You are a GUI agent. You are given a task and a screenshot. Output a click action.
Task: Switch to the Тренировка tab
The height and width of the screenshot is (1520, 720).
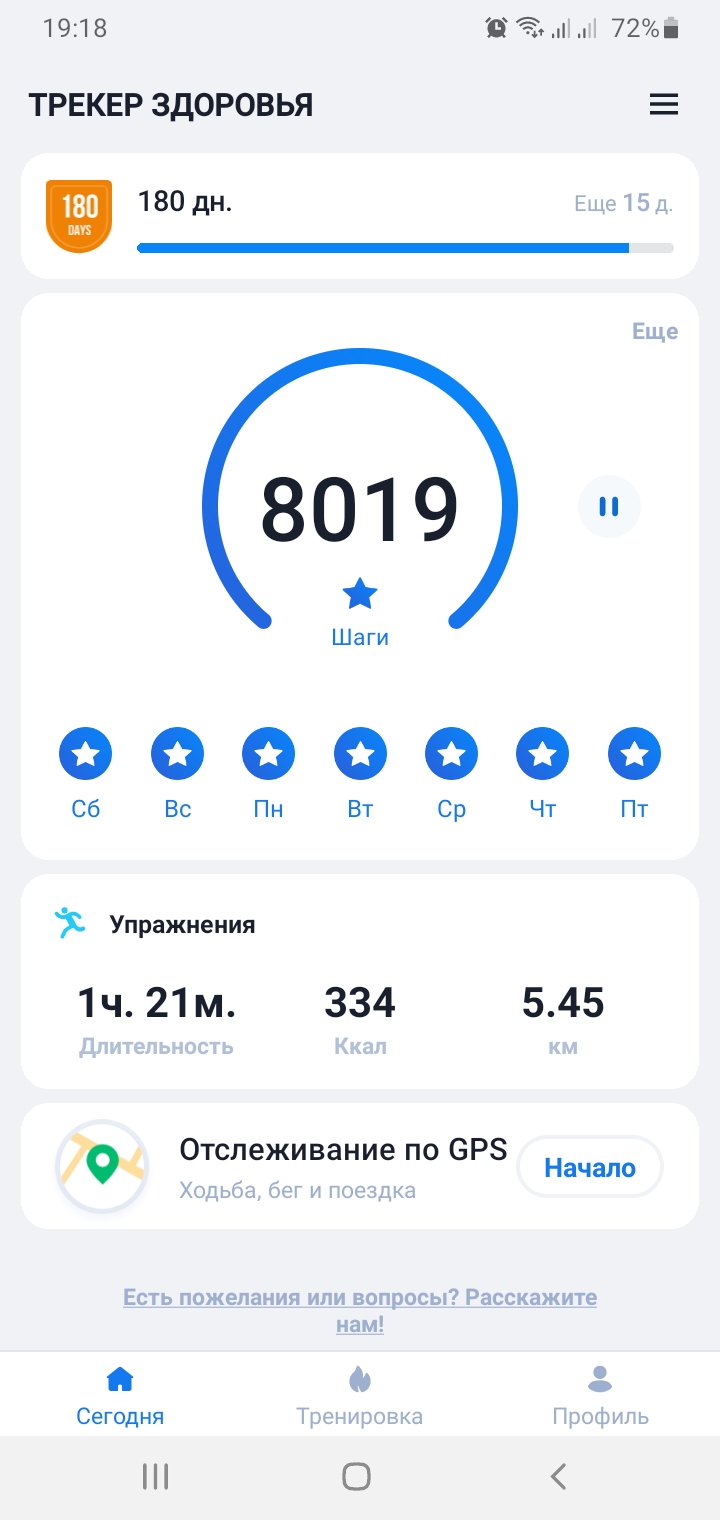(x=360, y=1396)
